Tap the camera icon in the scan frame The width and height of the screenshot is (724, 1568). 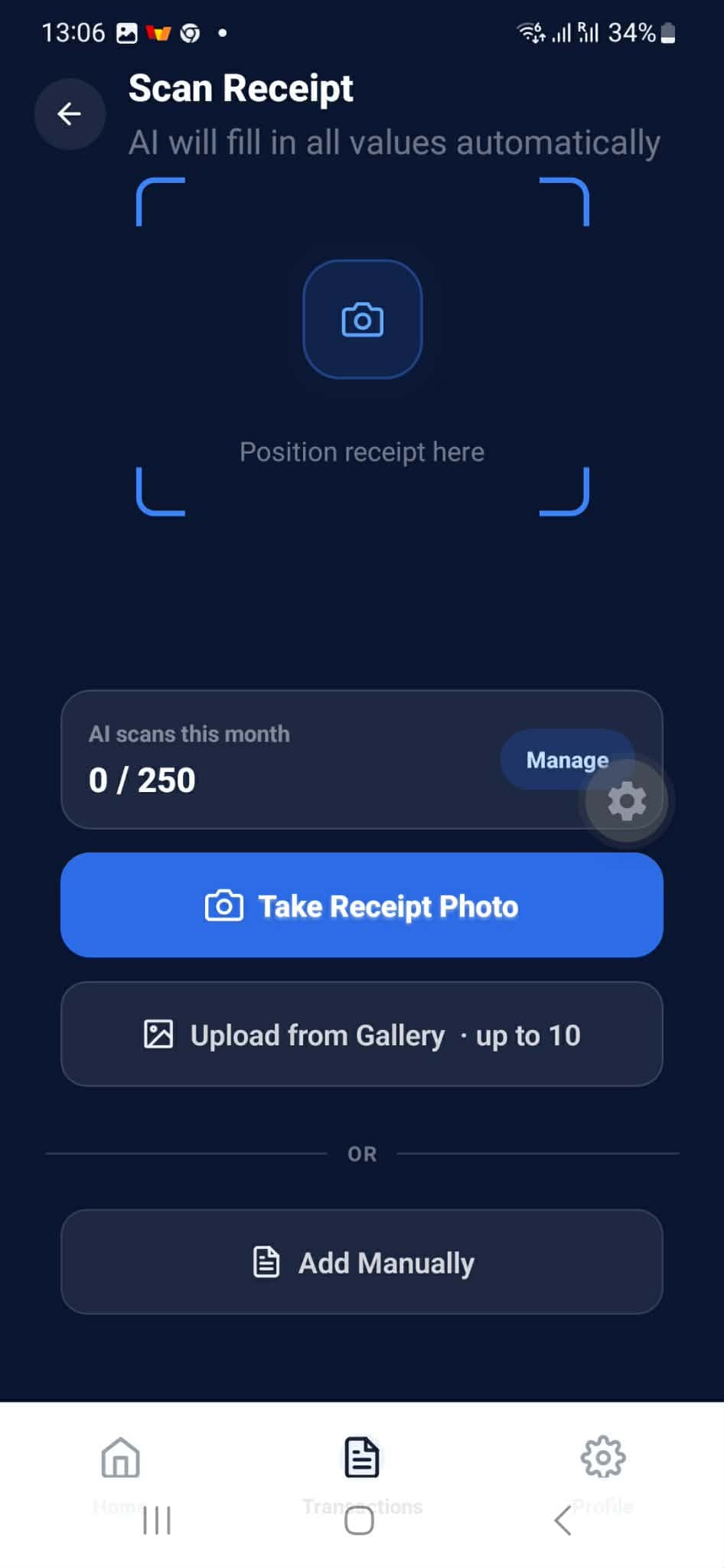362,319
